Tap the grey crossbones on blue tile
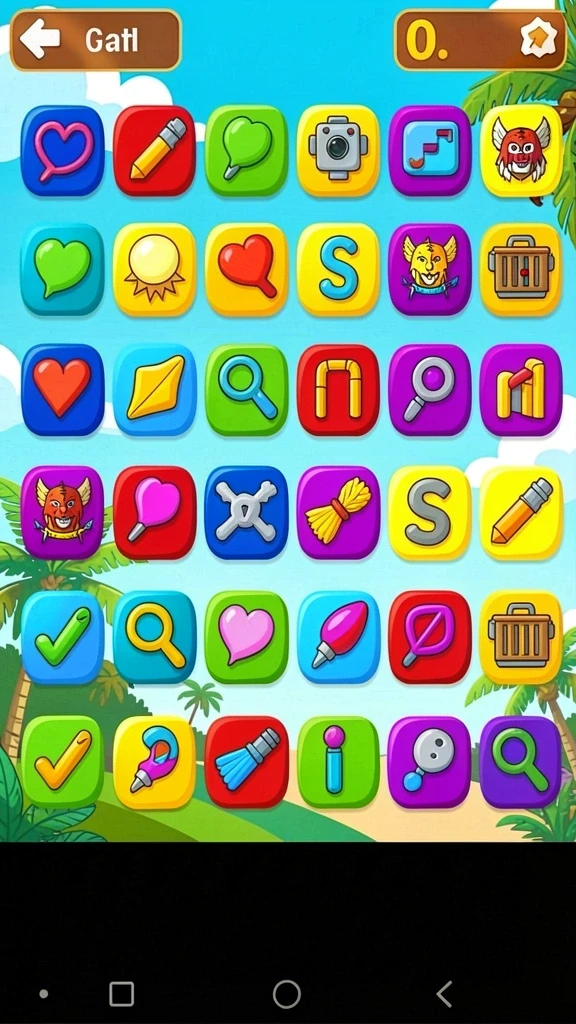576x1024 pixels. click(x=246, y=513)
